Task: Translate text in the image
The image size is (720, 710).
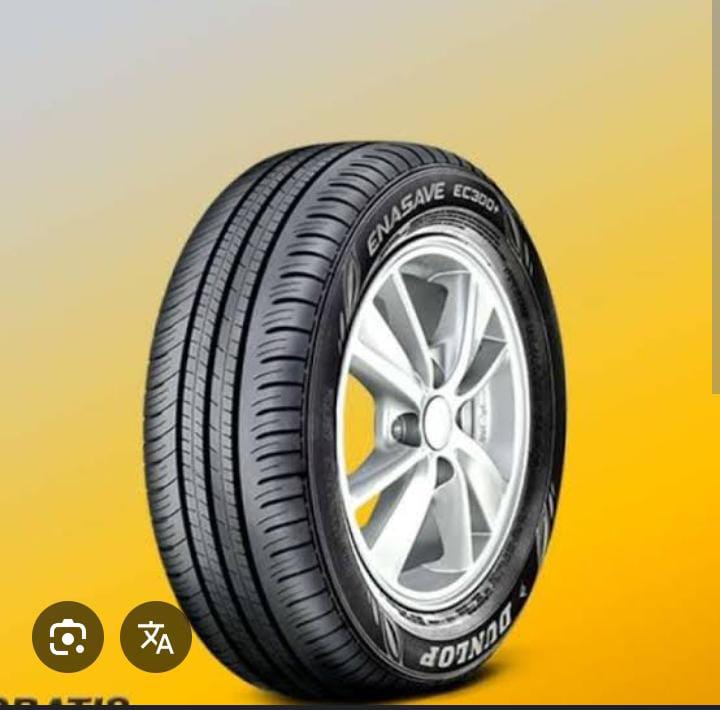Action: [x=156, y=636]
